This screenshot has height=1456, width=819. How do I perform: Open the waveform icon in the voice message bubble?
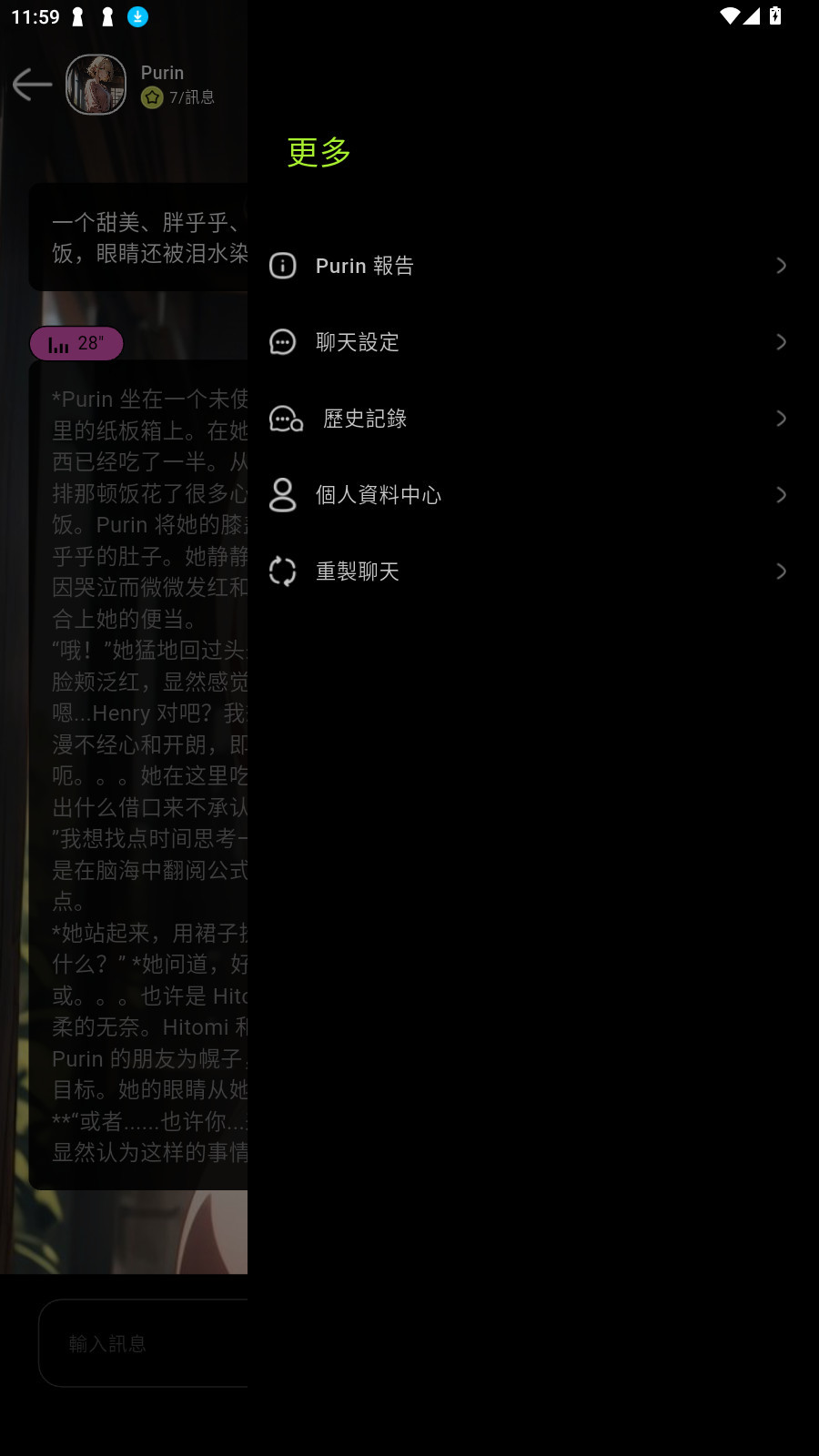[x=57, y=343]
